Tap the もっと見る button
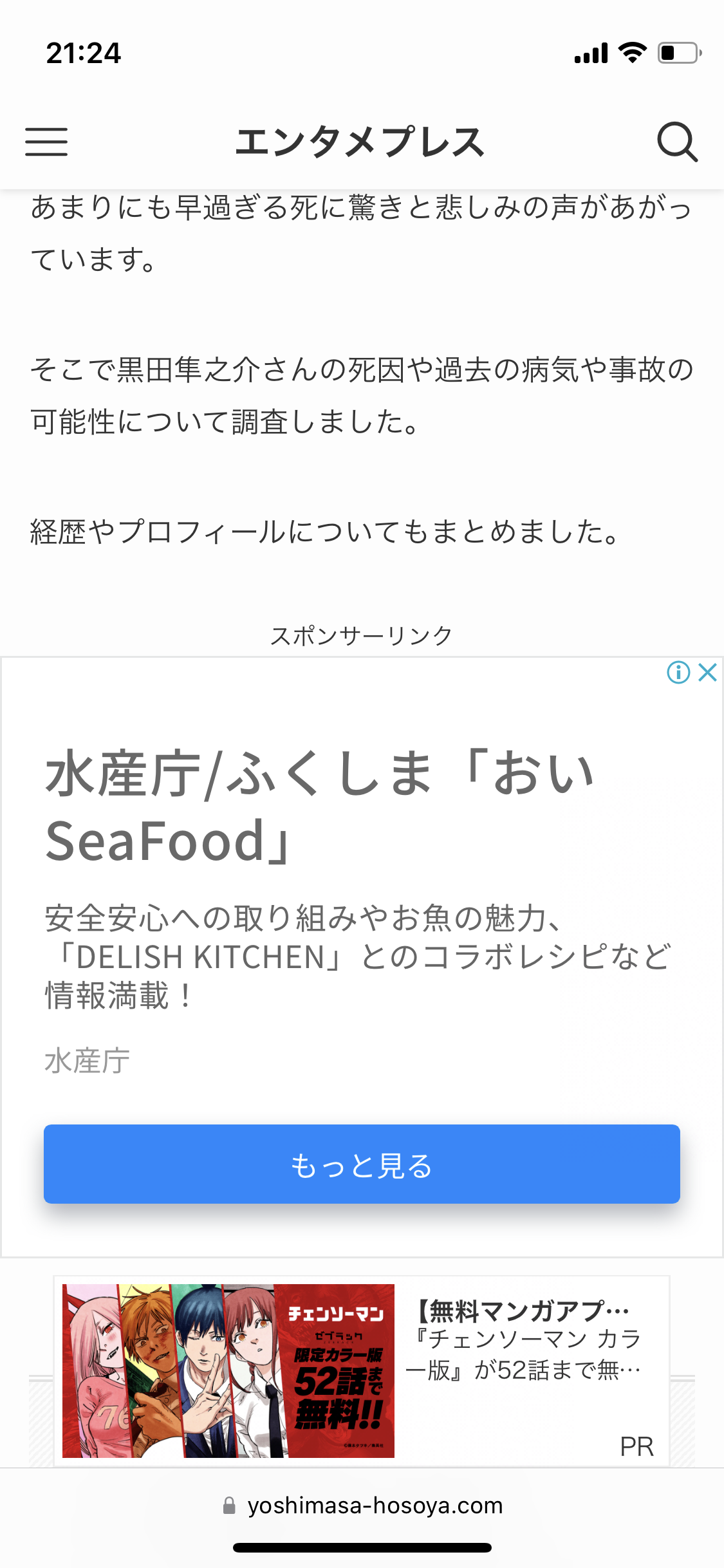The image size is (724, 1568). (362, 1164)
